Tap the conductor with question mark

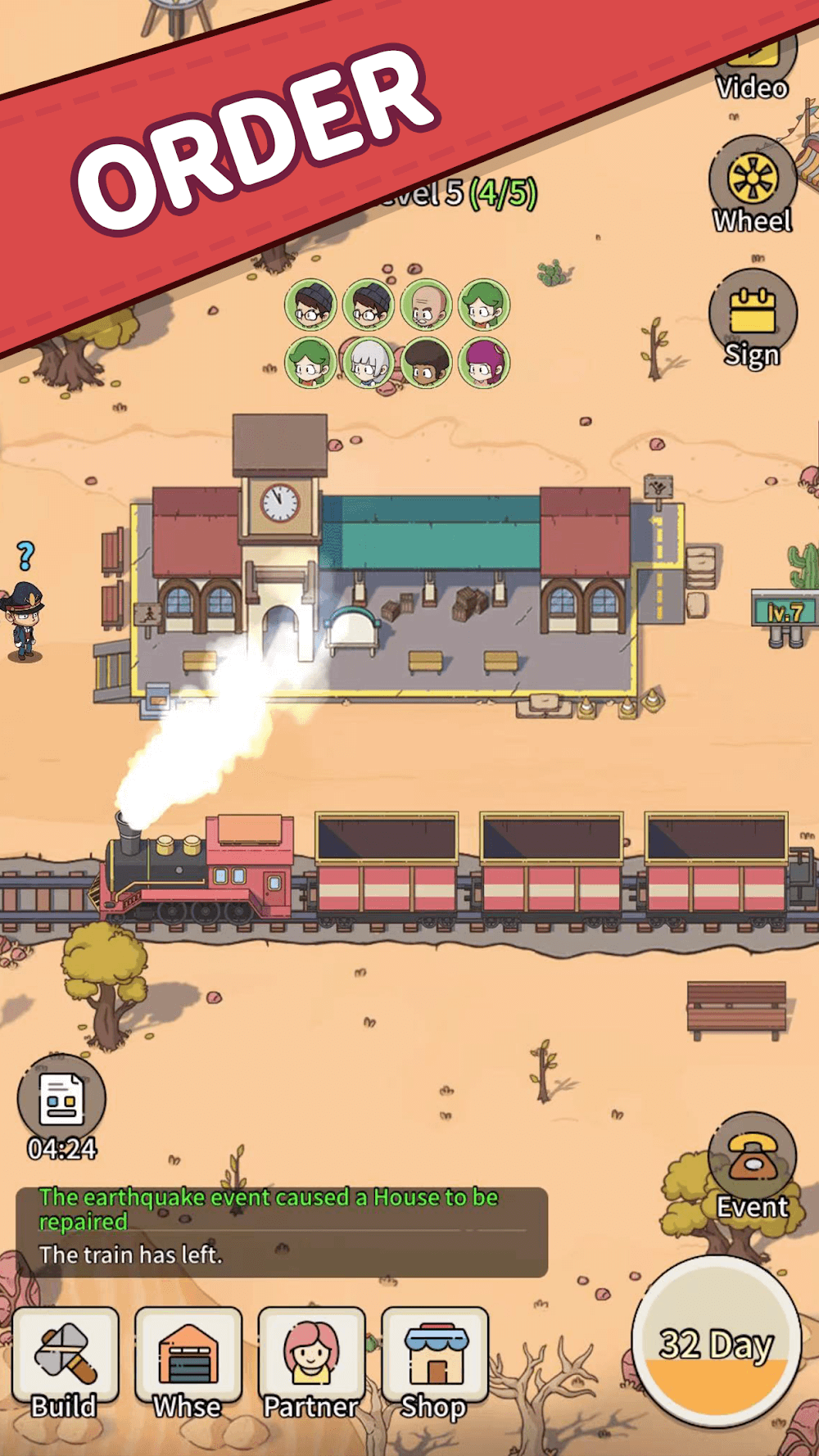(24, 620)
